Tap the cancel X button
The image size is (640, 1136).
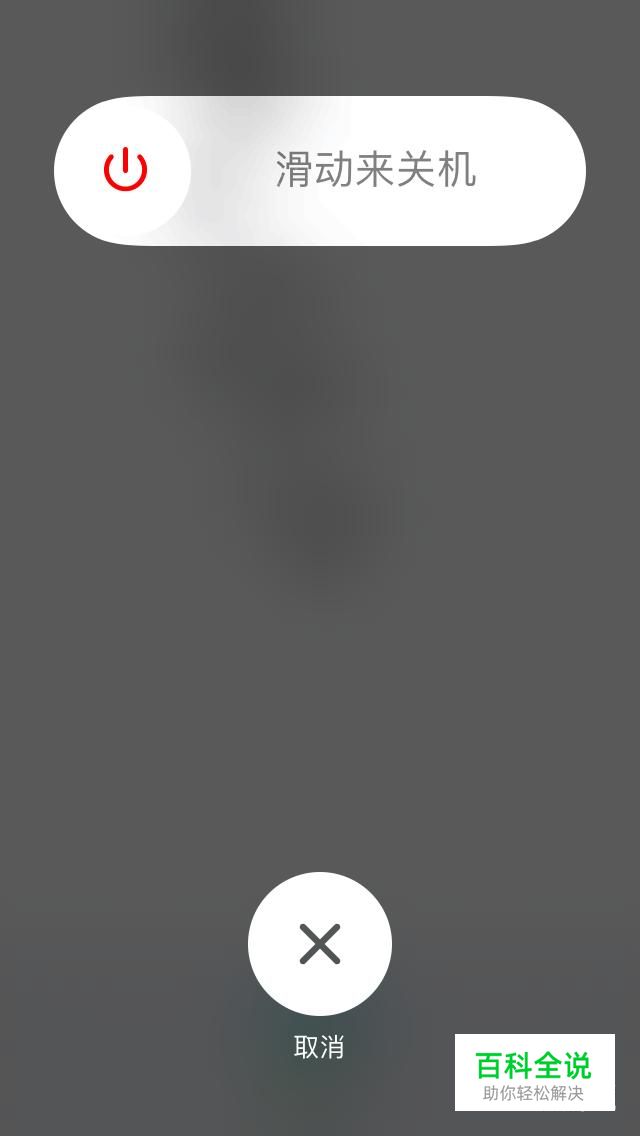click(x=320, y=943)
